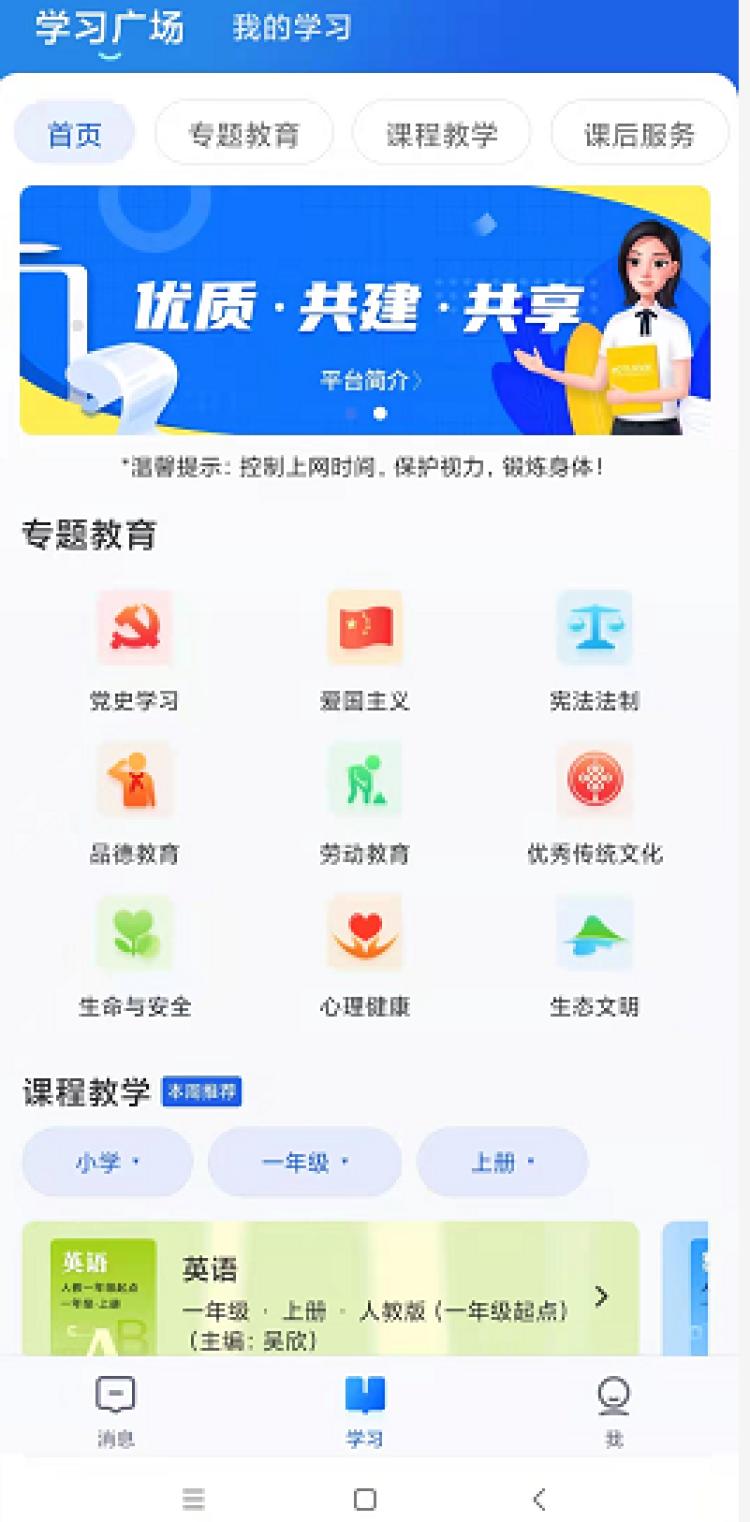This screenshot has width=750, height=1522.
Task: Select the 课程教学 chip
Action: tap(442, 134)
